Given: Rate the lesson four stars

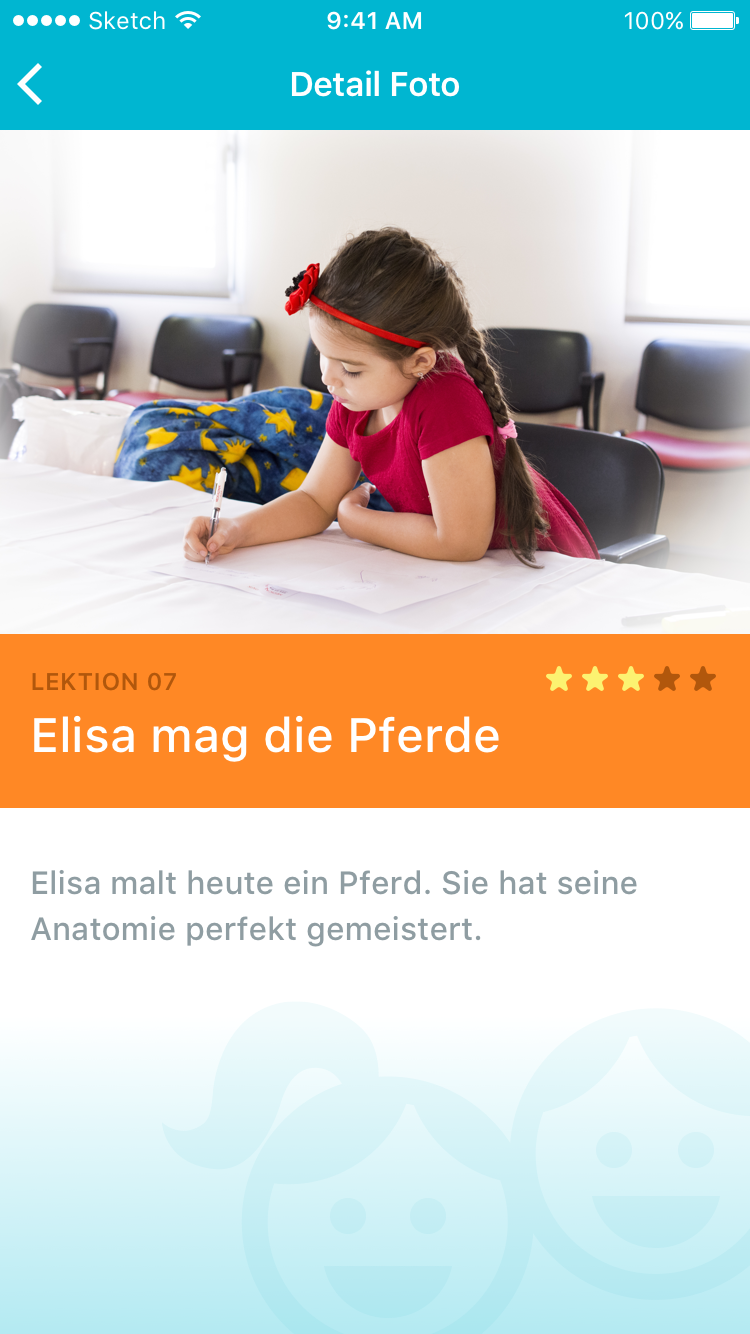Looking at the screenshot, I should point(667,680).
